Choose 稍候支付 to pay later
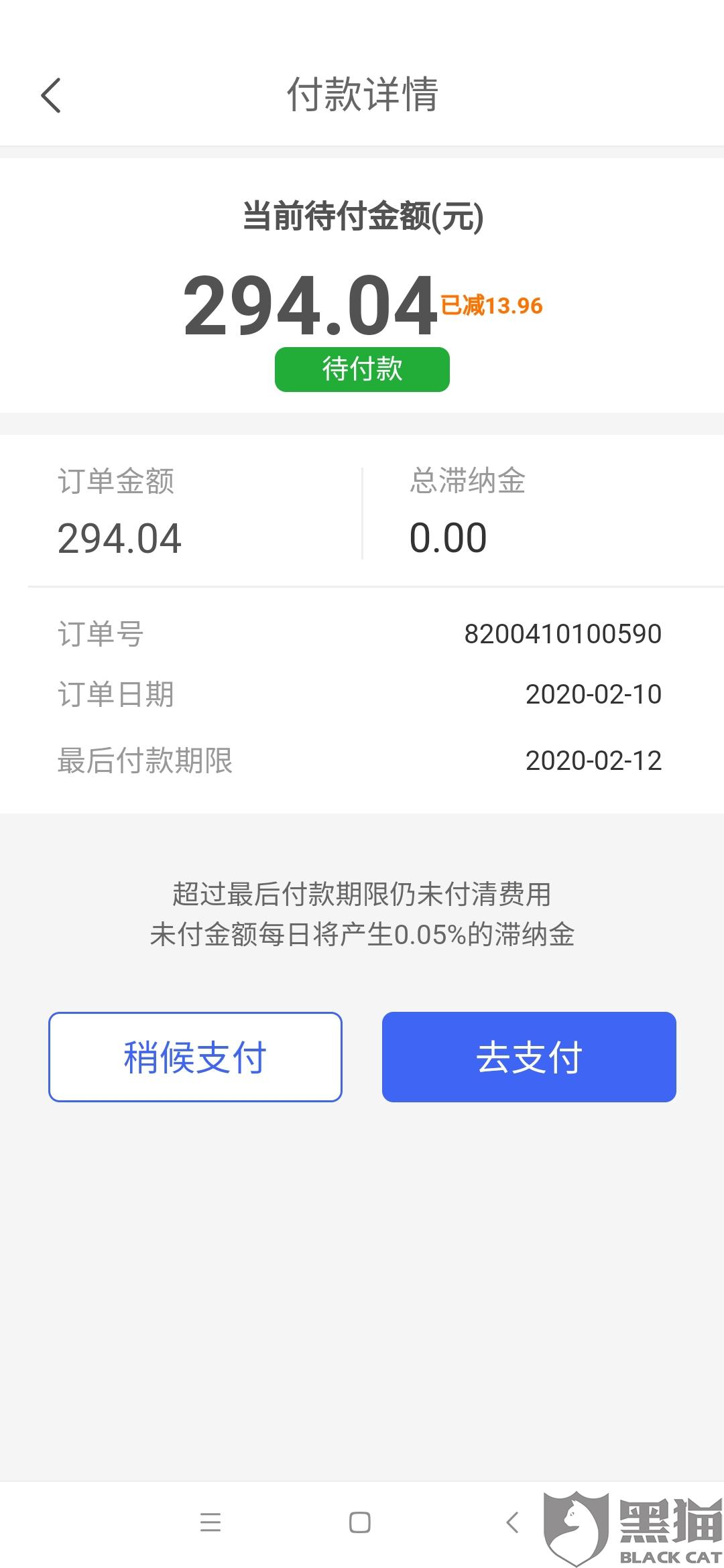The width and height of the screenshot is (724, 1568). point(195,1057)
